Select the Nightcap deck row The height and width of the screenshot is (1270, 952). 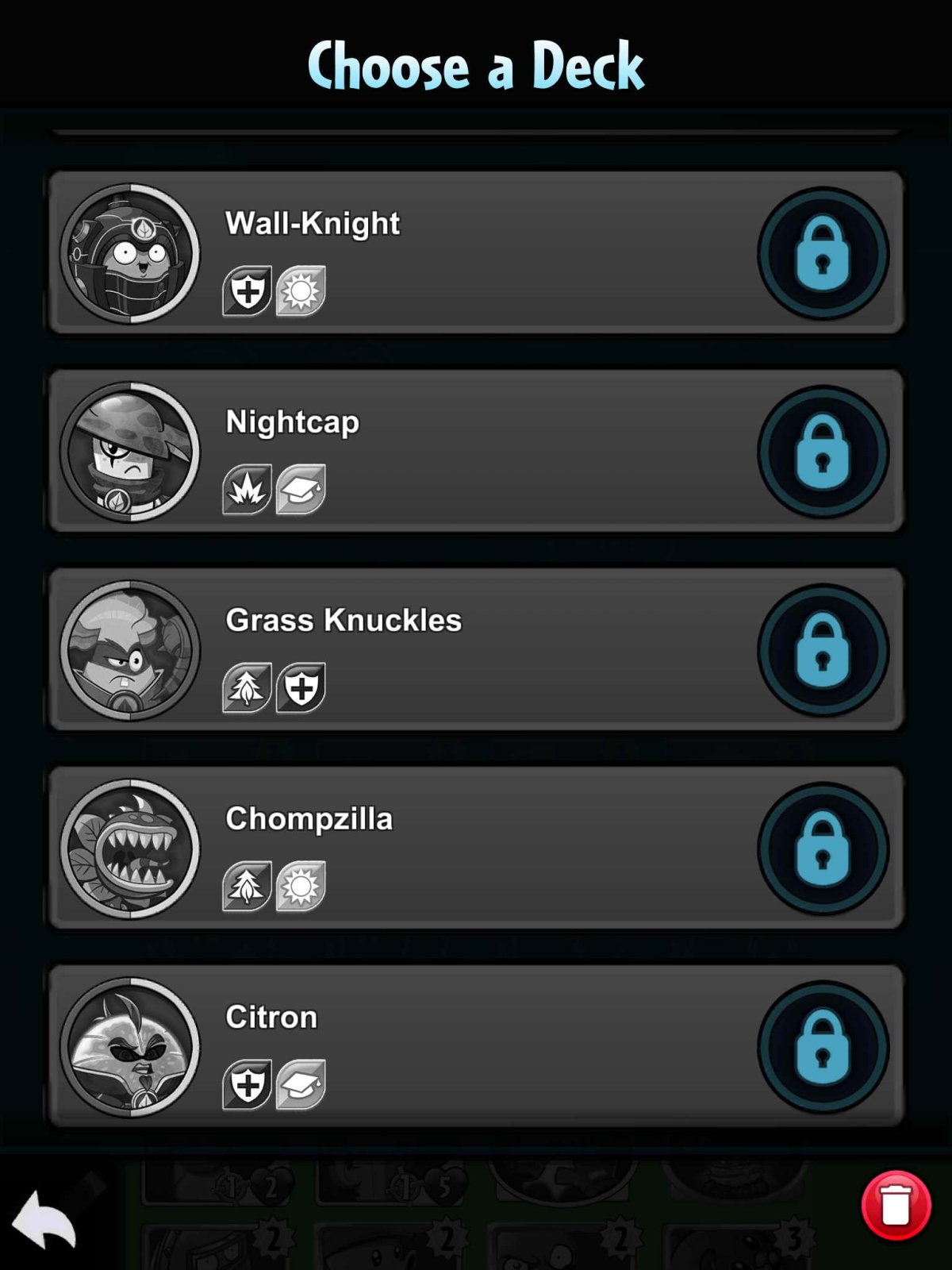click(476, 451)
